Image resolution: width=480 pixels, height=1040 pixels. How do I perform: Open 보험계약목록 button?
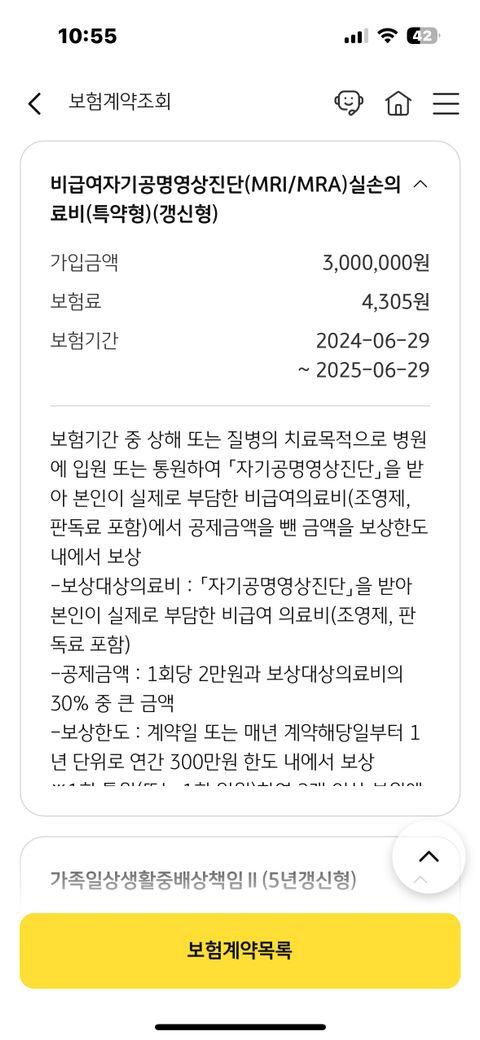pos(239,950)
